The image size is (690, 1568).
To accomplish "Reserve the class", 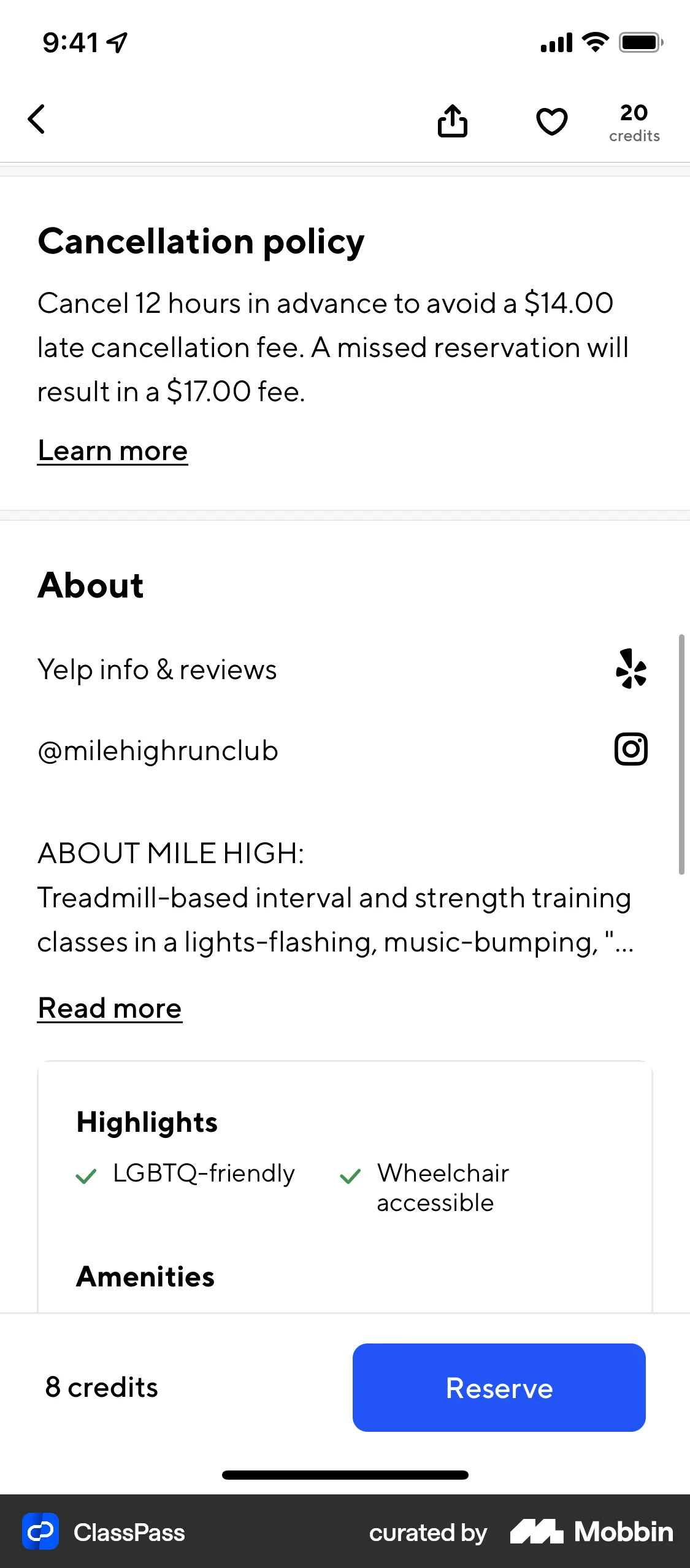I will [x=499, y=1388].
